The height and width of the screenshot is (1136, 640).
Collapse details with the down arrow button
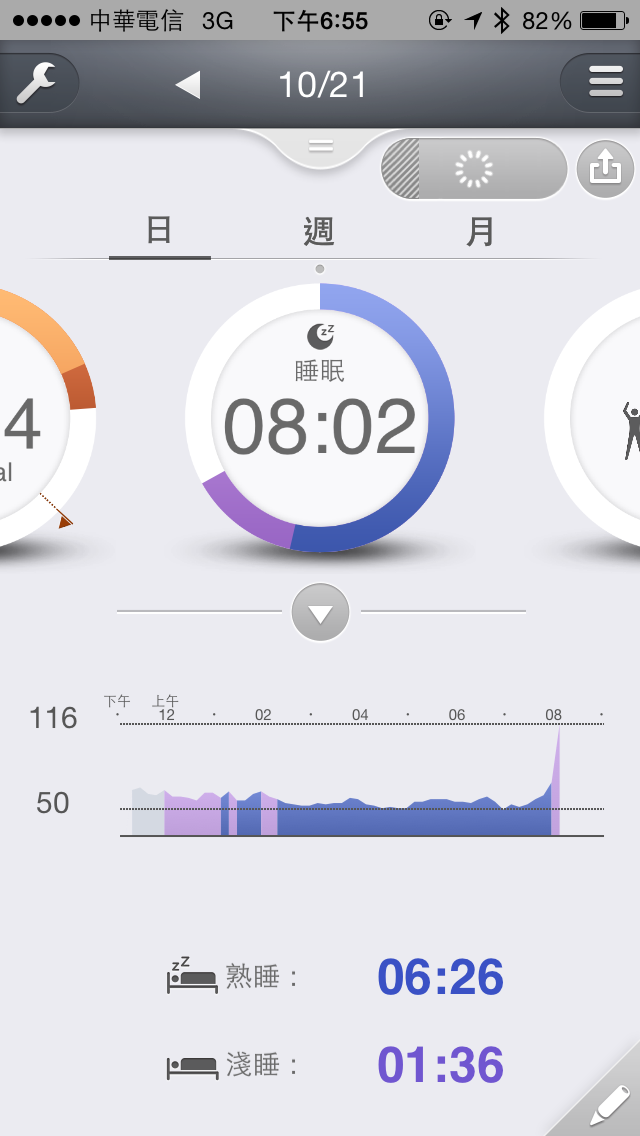[x=320, y=612]
